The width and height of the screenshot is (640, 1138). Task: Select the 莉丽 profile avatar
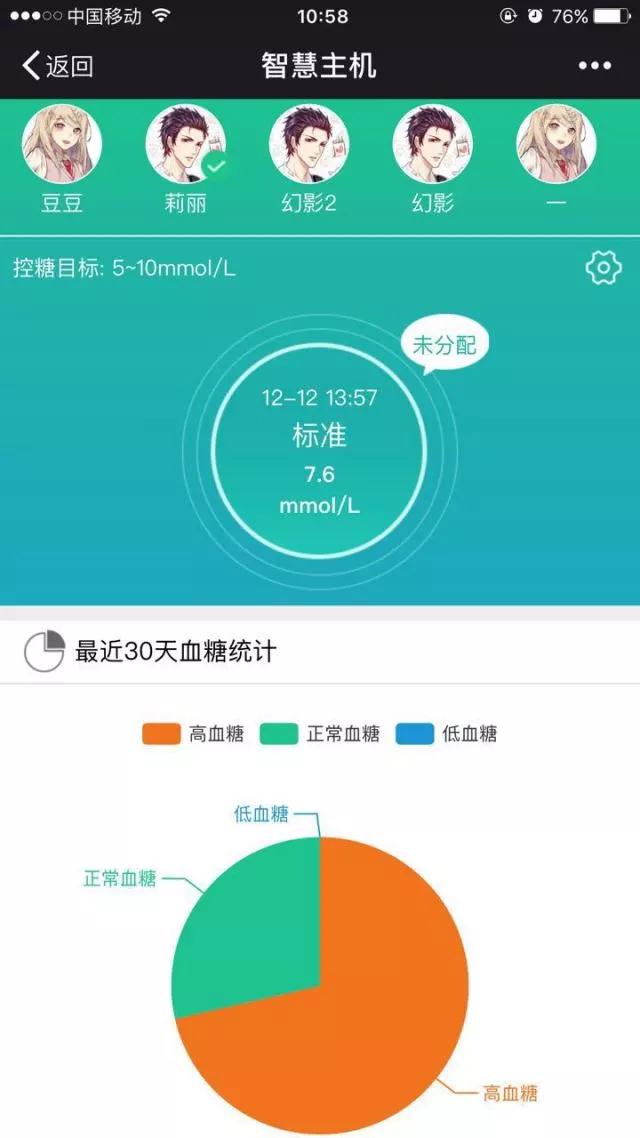click(186, 146)
